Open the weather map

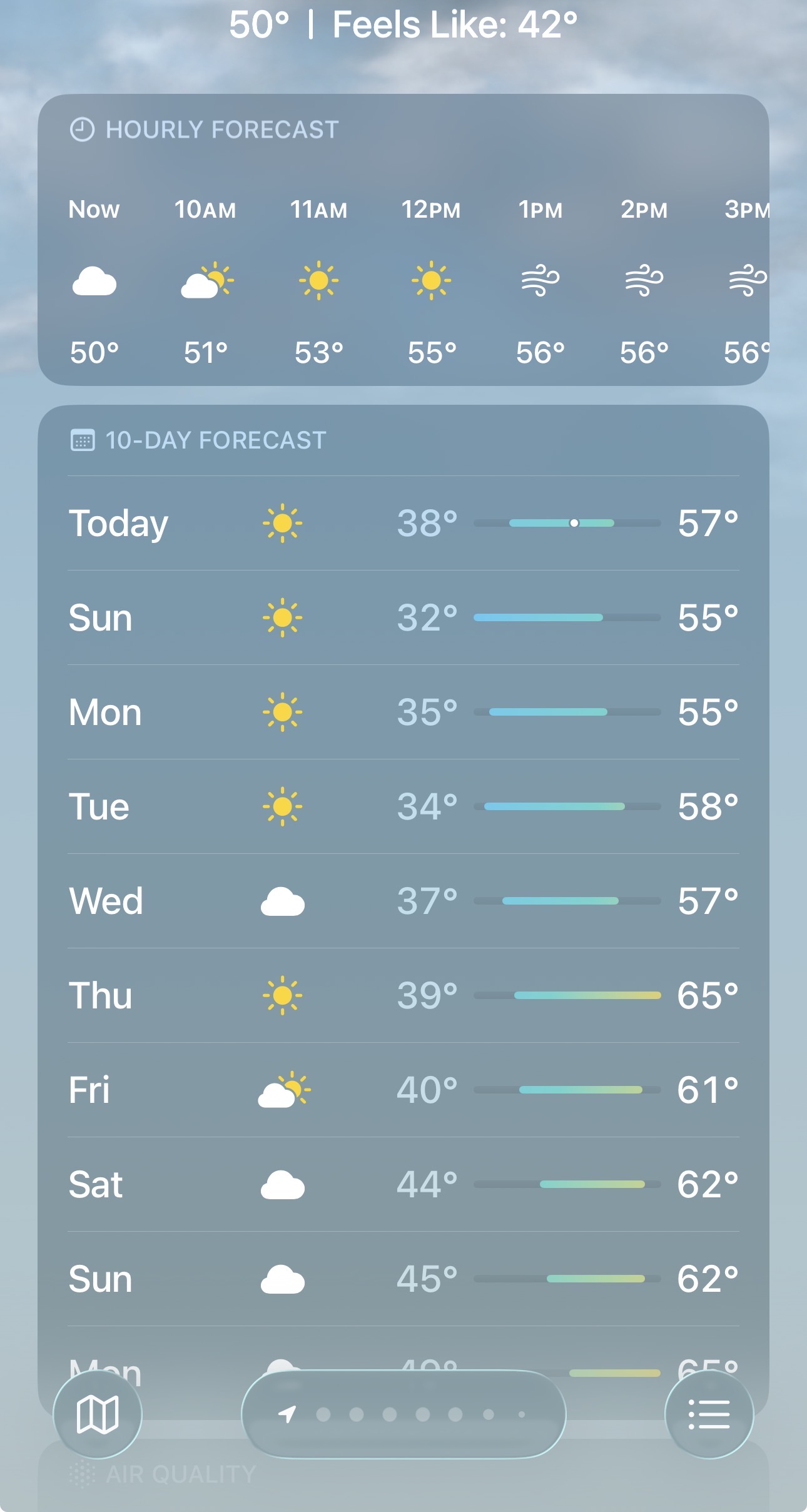97,1414
